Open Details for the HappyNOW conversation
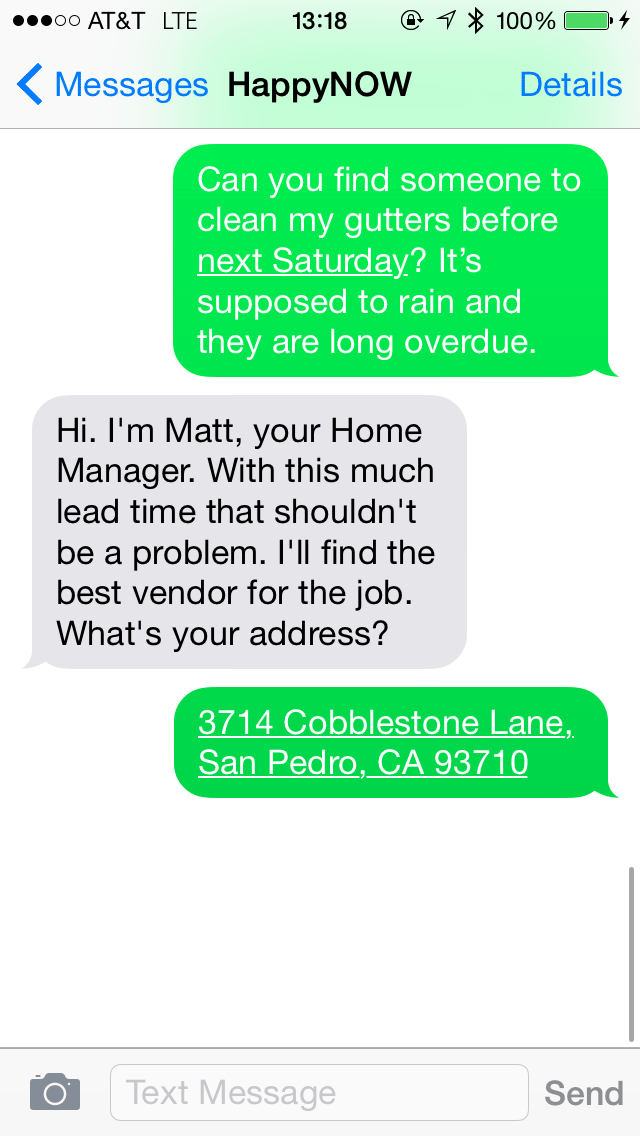 click(x=570, y=85)
